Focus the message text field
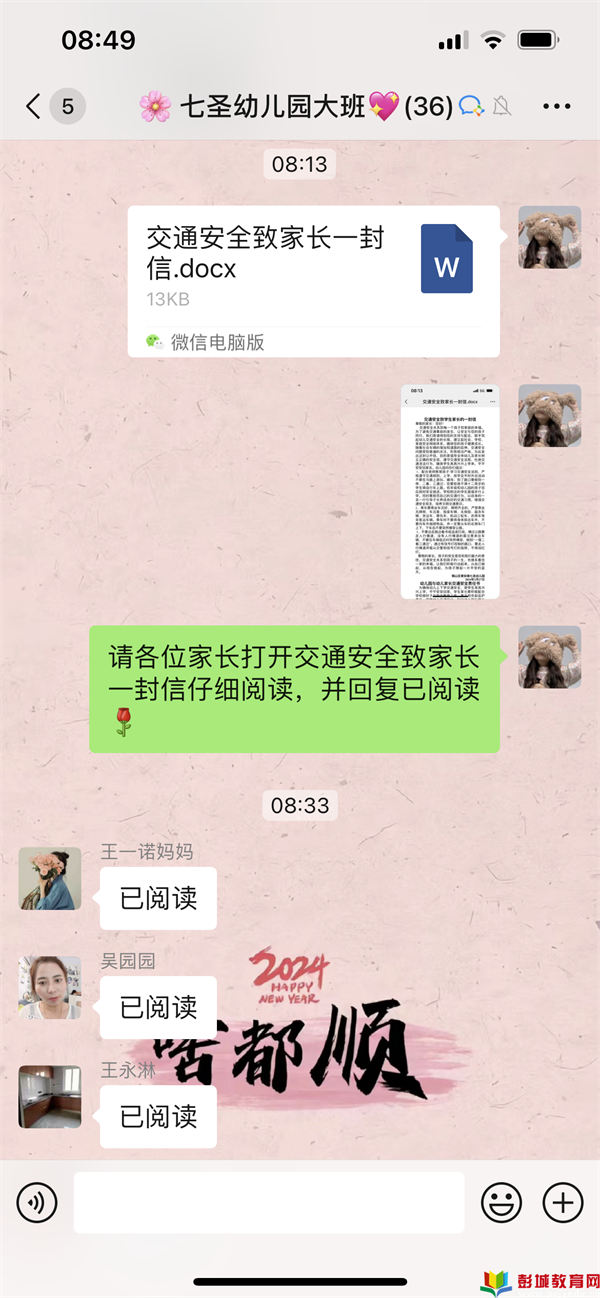This screenshot has height=1298, width=600. click(x=268, y=1202)
